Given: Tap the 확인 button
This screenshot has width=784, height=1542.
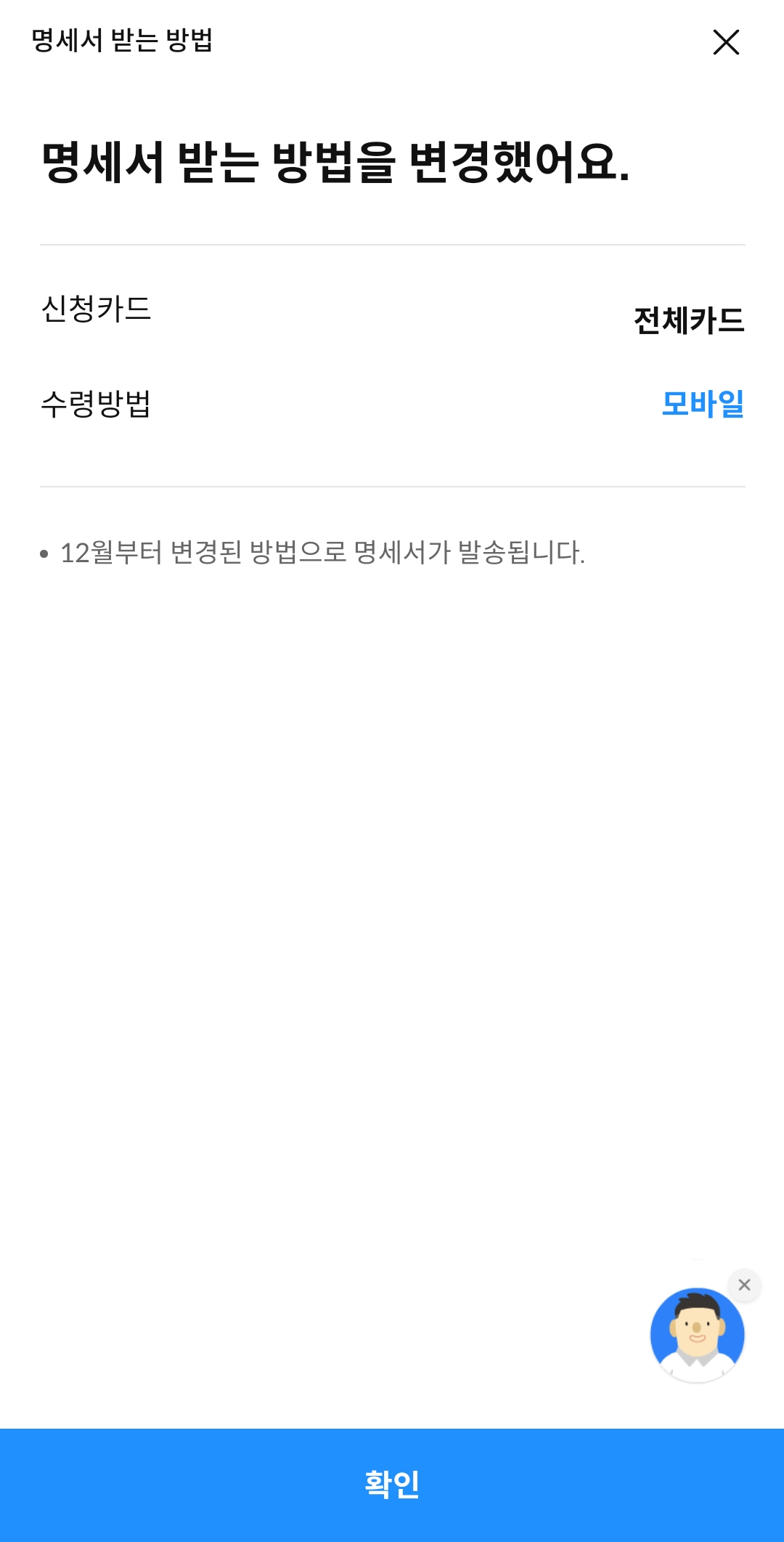Looking at the screenshot, I should pos(392,1485).
